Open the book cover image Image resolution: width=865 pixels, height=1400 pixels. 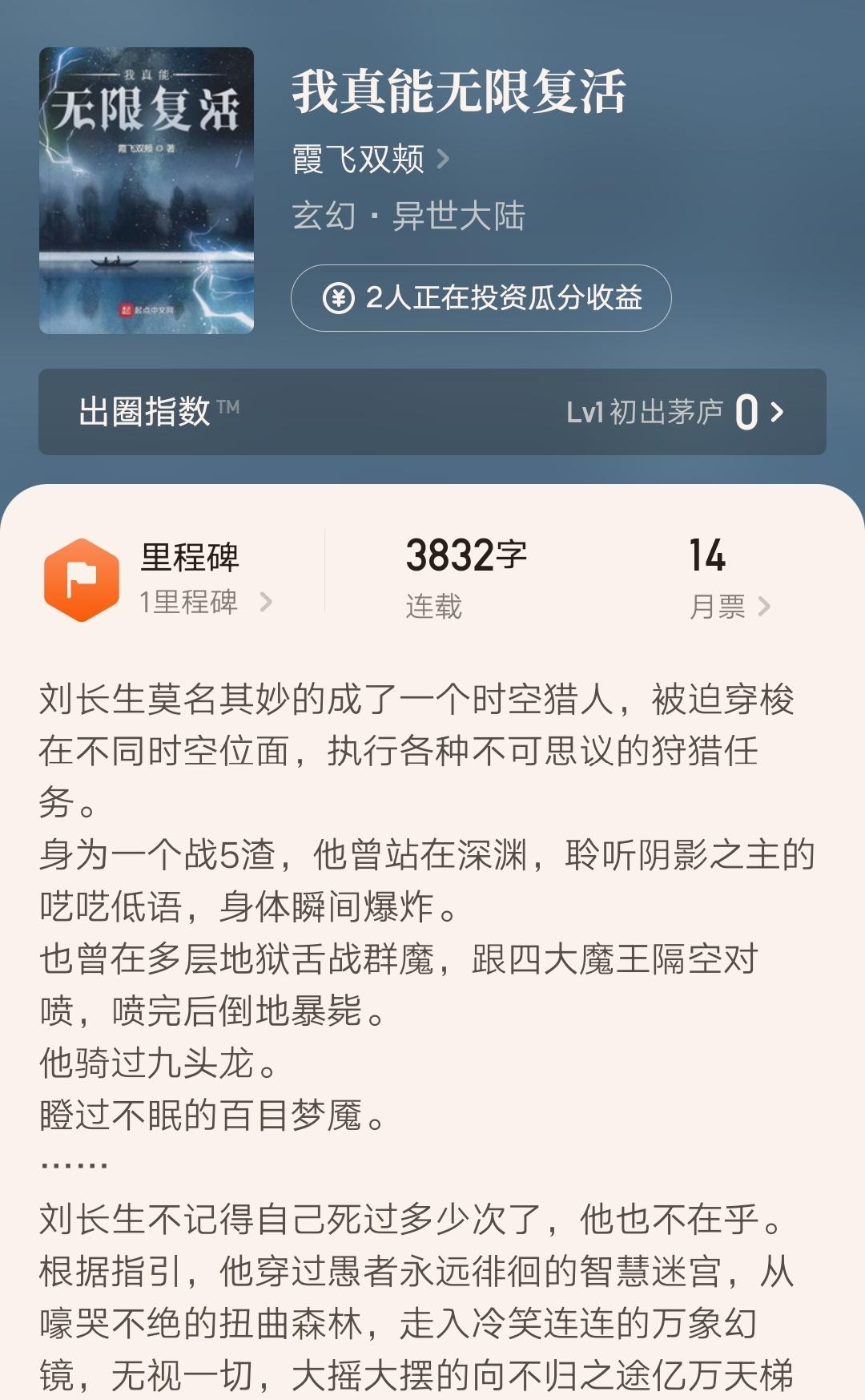click(147, 191)
